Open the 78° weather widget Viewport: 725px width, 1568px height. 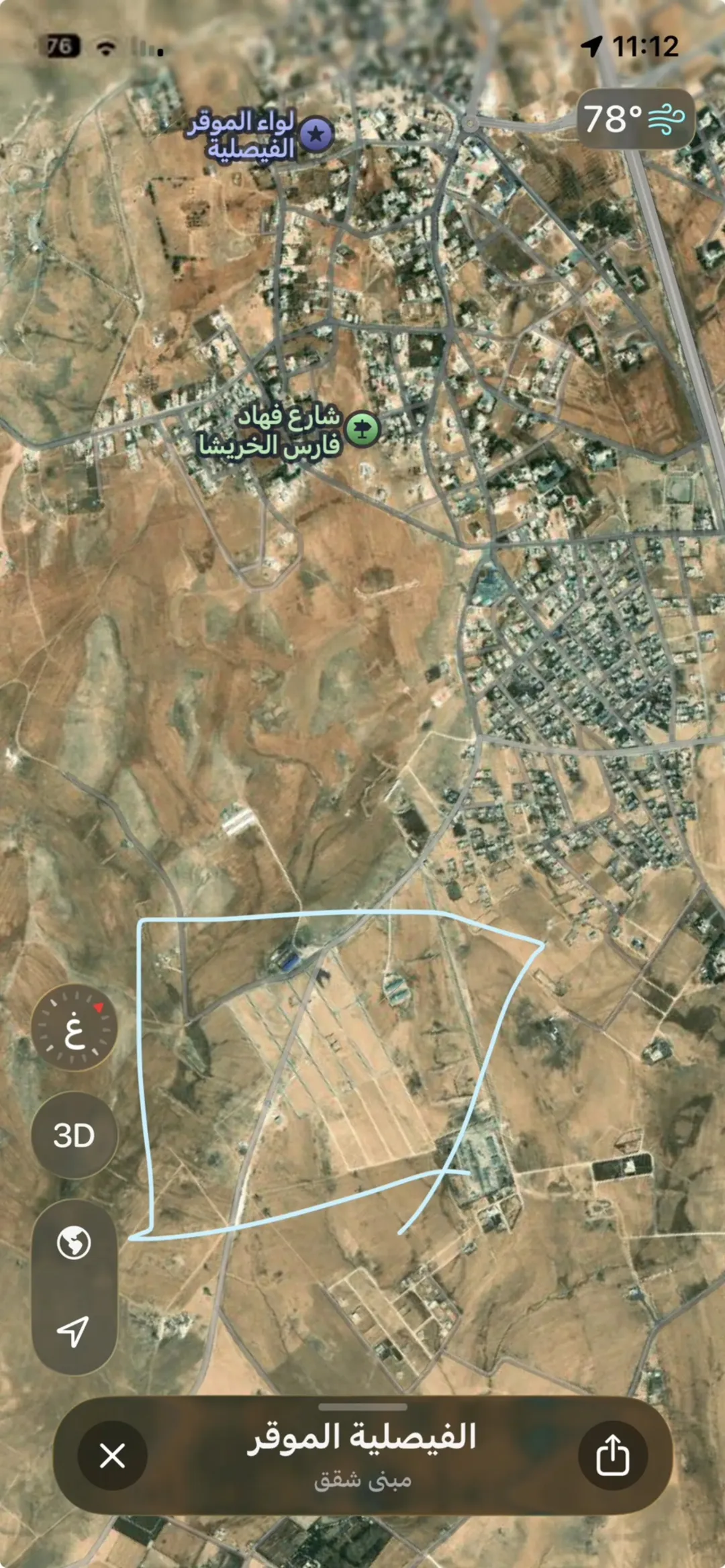635,119
